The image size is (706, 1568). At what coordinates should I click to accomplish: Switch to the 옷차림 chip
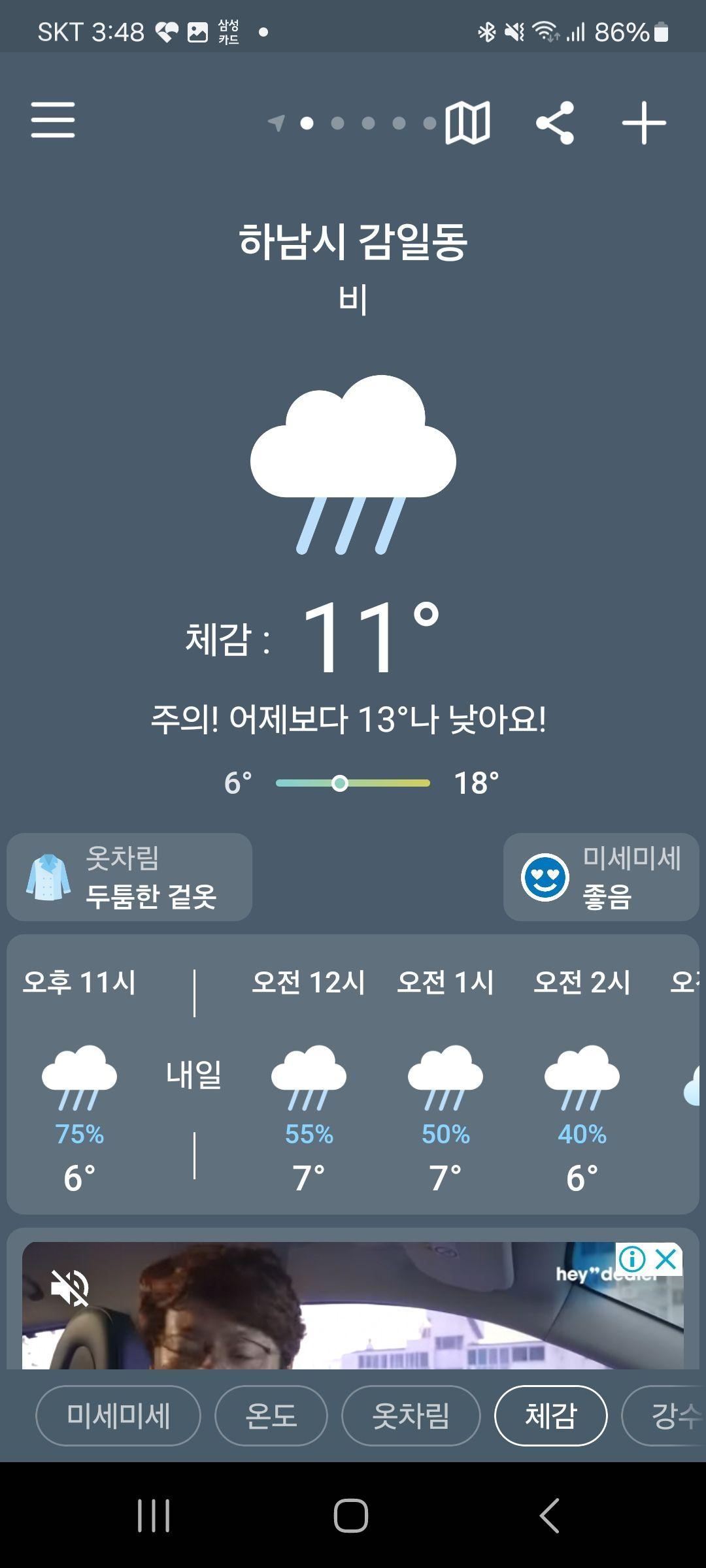411,1416
